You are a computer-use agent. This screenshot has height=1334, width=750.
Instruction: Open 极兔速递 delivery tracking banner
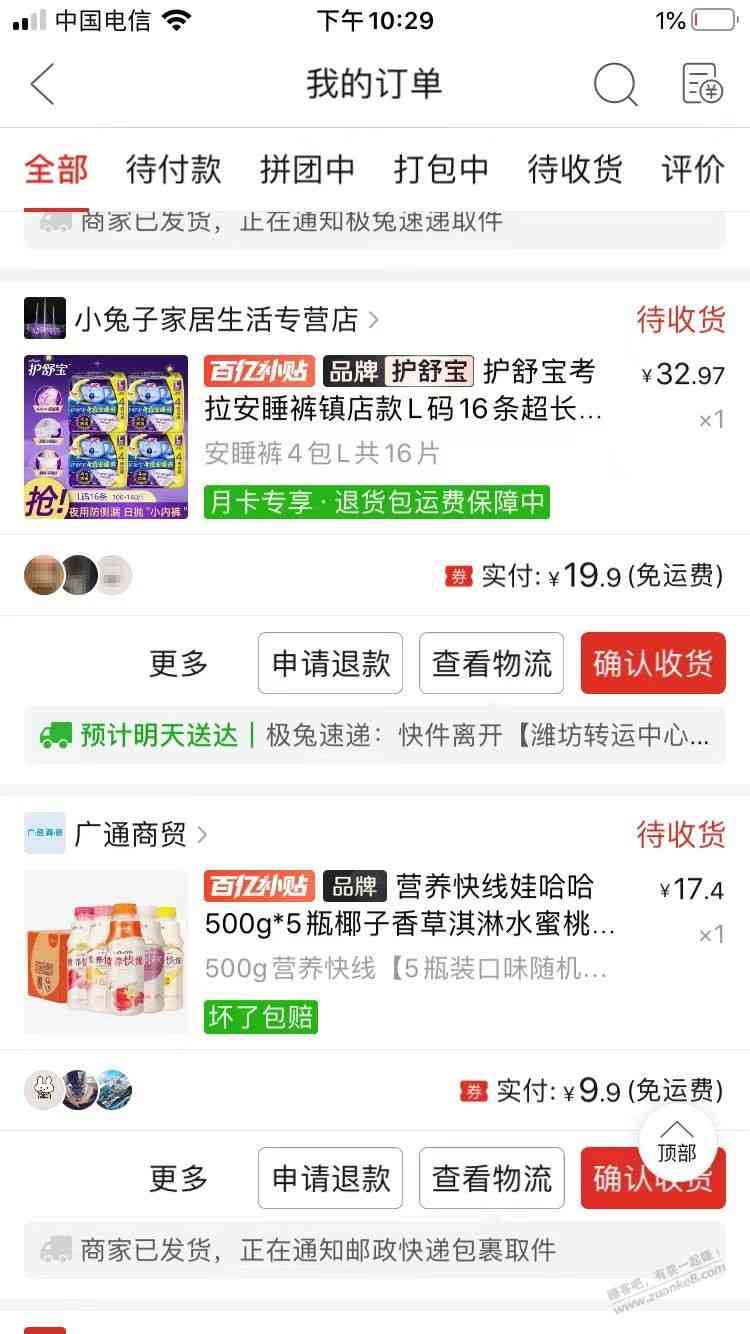(x=375, y=736)
